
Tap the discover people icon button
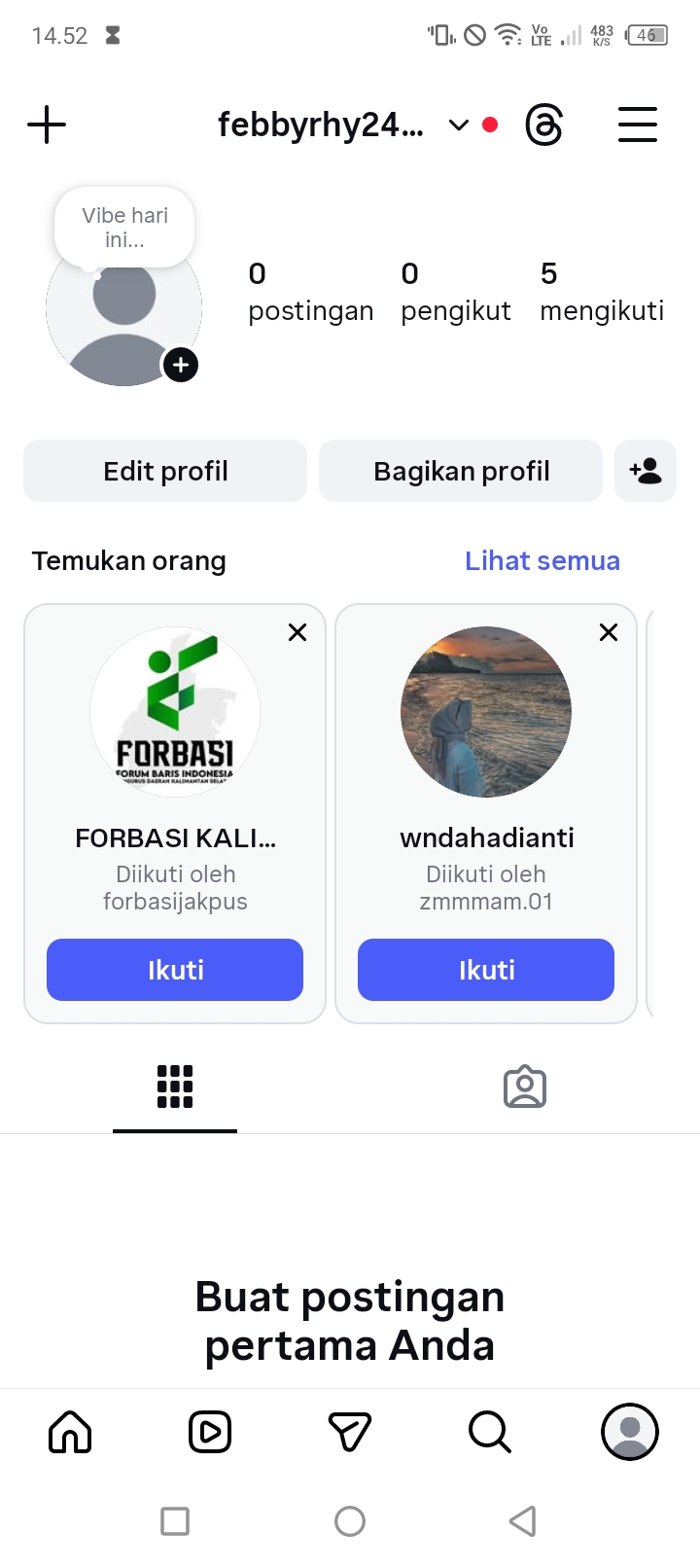pyautogui.click(x=646, y=471)
